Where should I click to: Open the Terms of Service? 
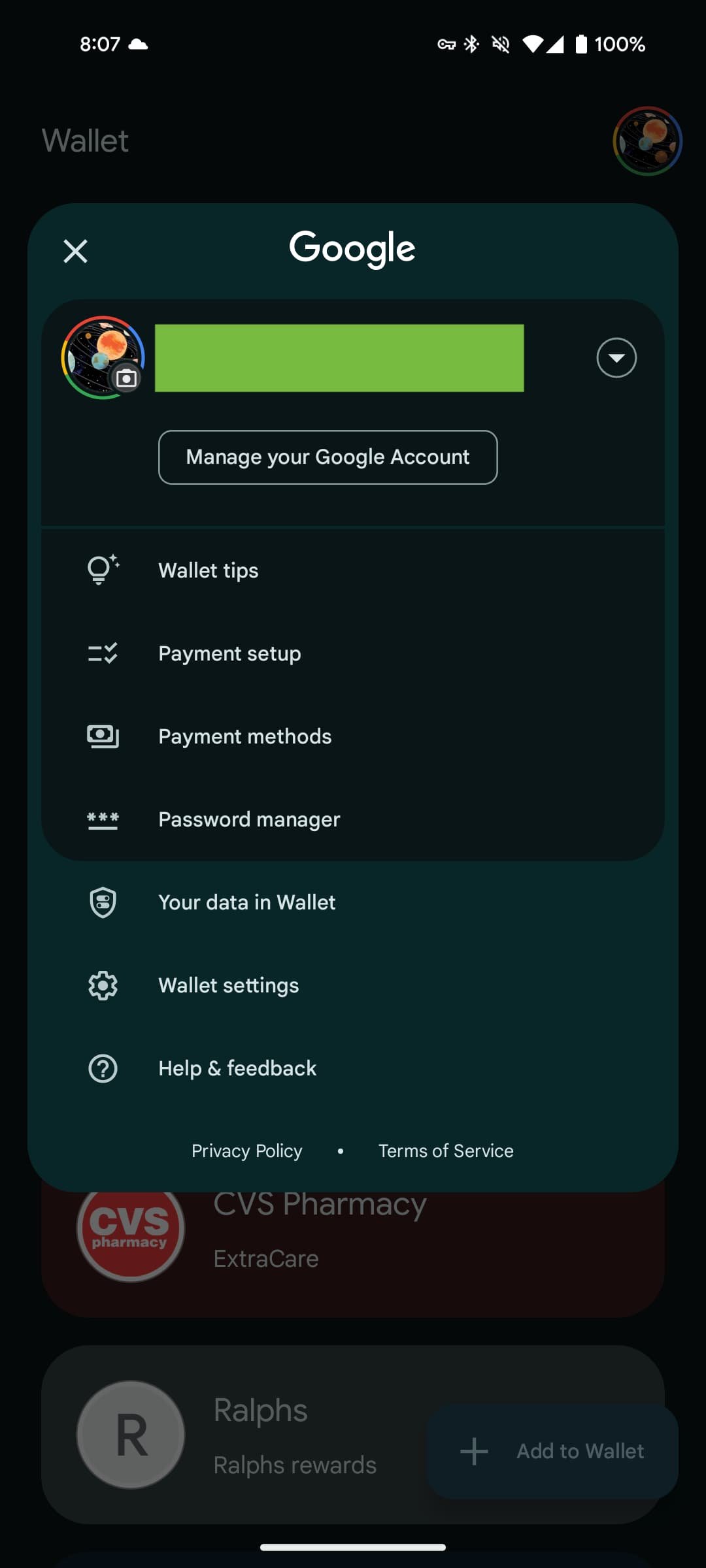pyautogui.click(x=445, y=1151)
